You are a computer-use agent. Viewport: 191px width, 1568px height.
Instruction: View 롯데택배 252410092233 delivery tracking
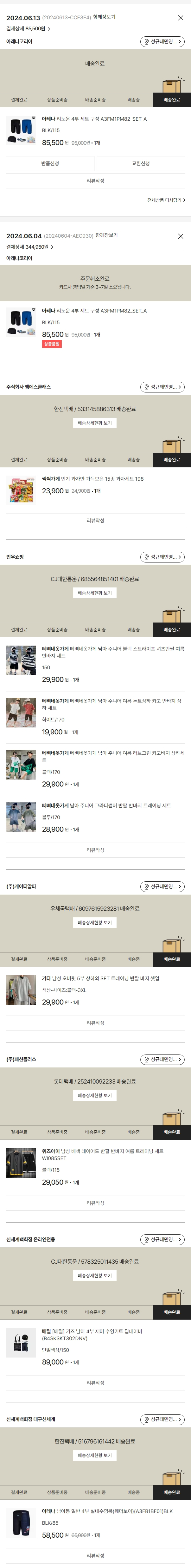(95, 1095)
